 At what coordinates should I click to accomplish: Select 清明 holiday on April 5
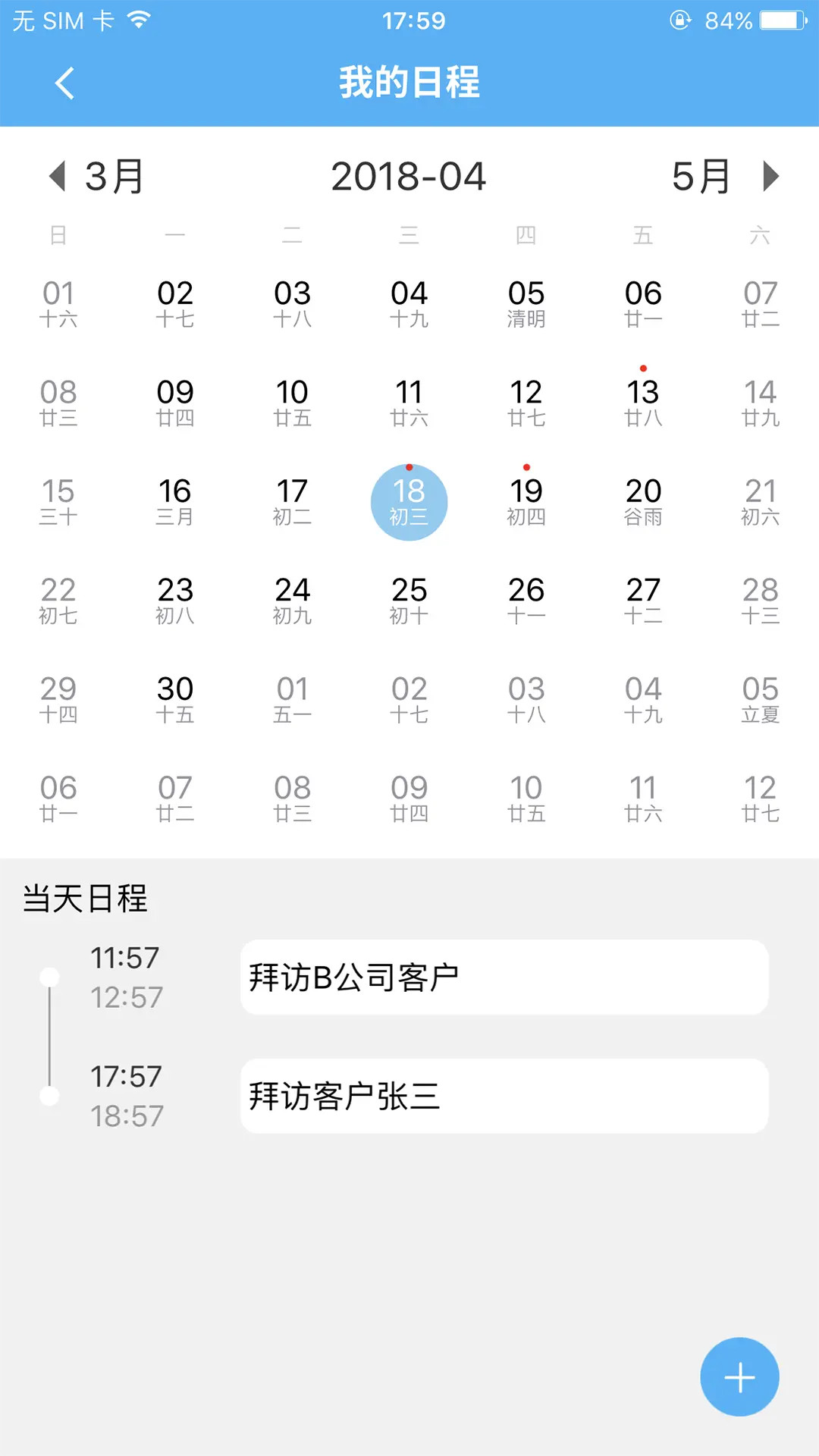[526, 303]
